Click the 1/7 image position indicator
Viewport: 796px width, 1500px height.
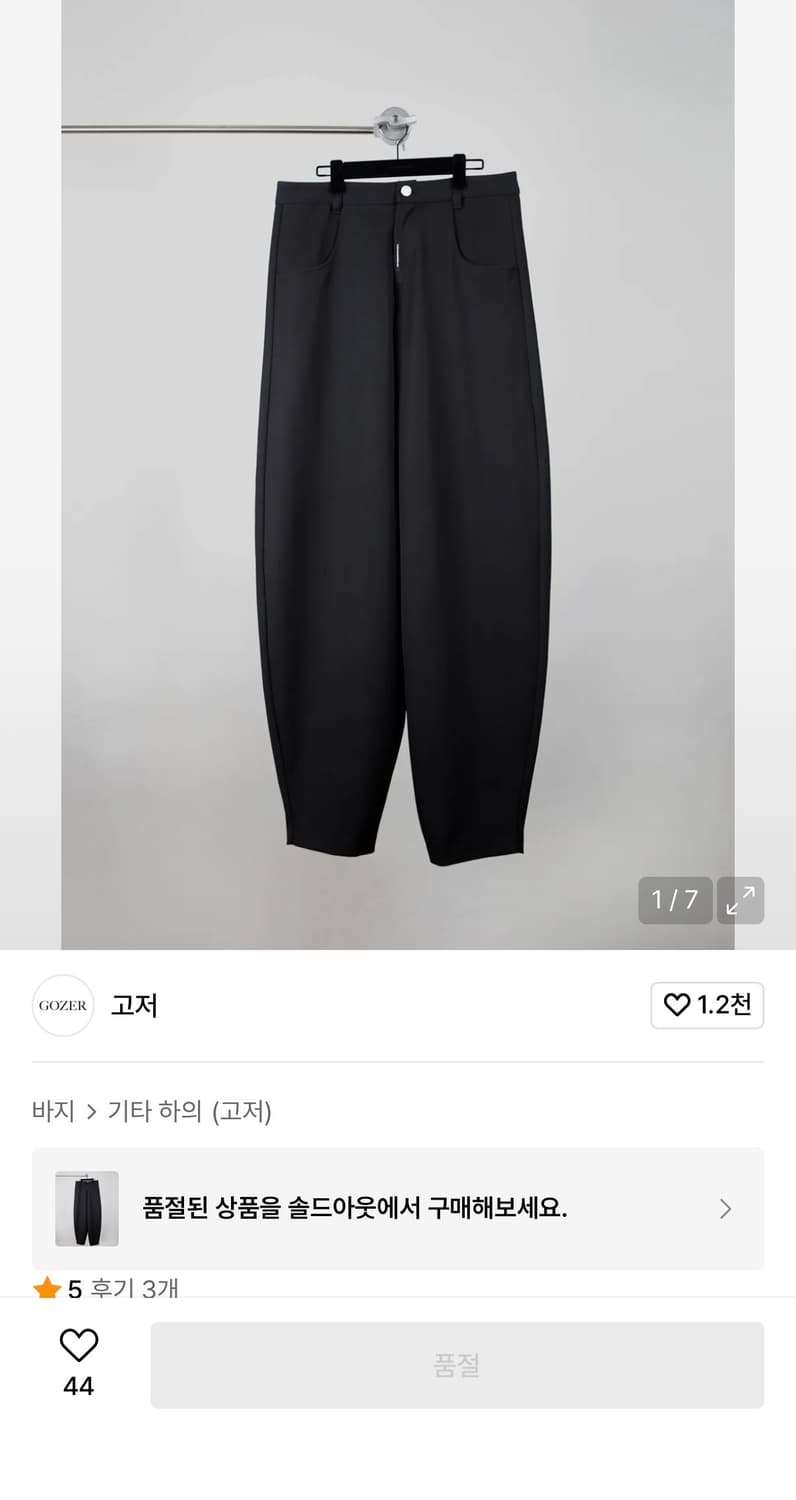click(x=674, y=900)
